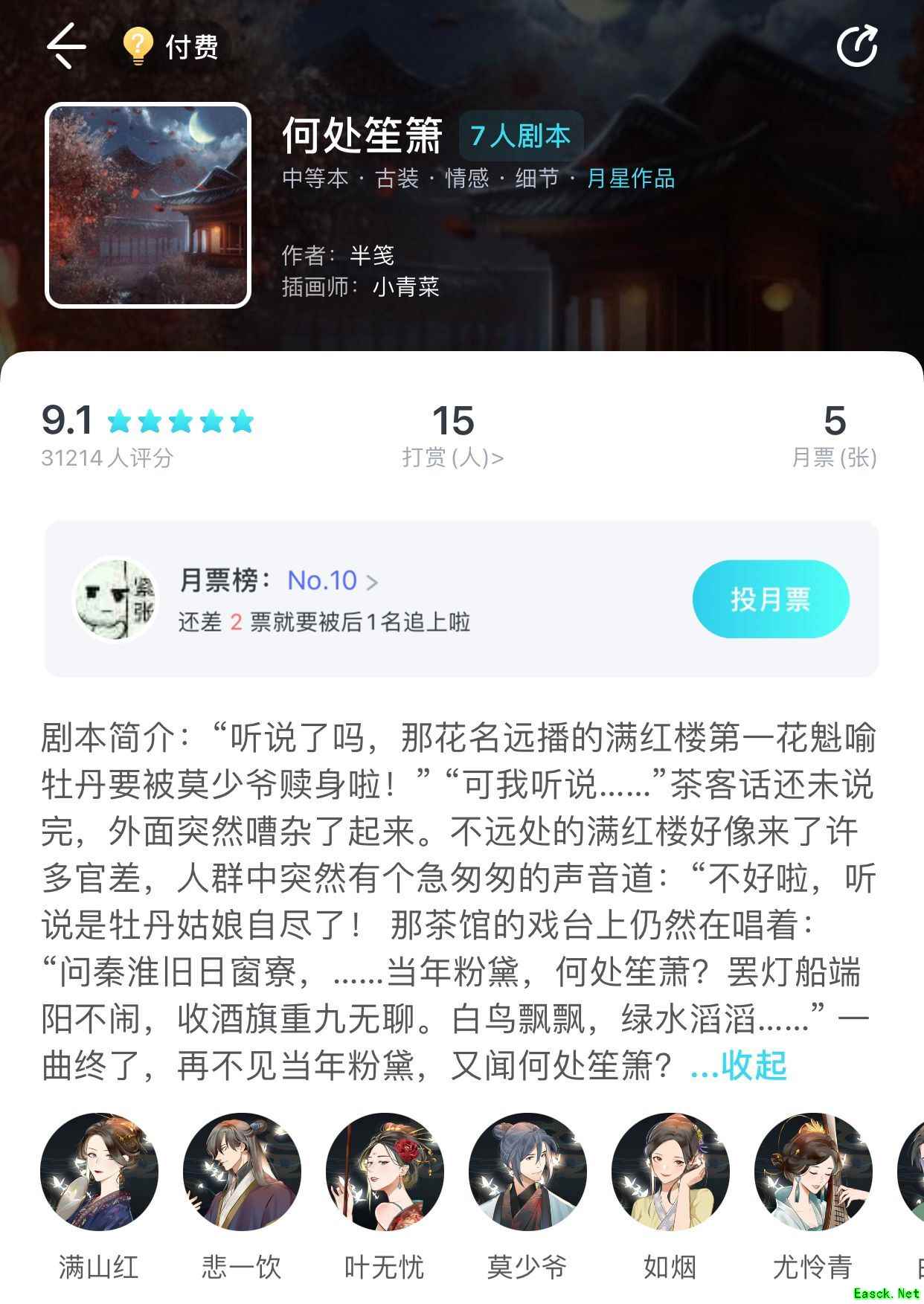
Task: View character 尤怜青
Action: coord(813,1172)
